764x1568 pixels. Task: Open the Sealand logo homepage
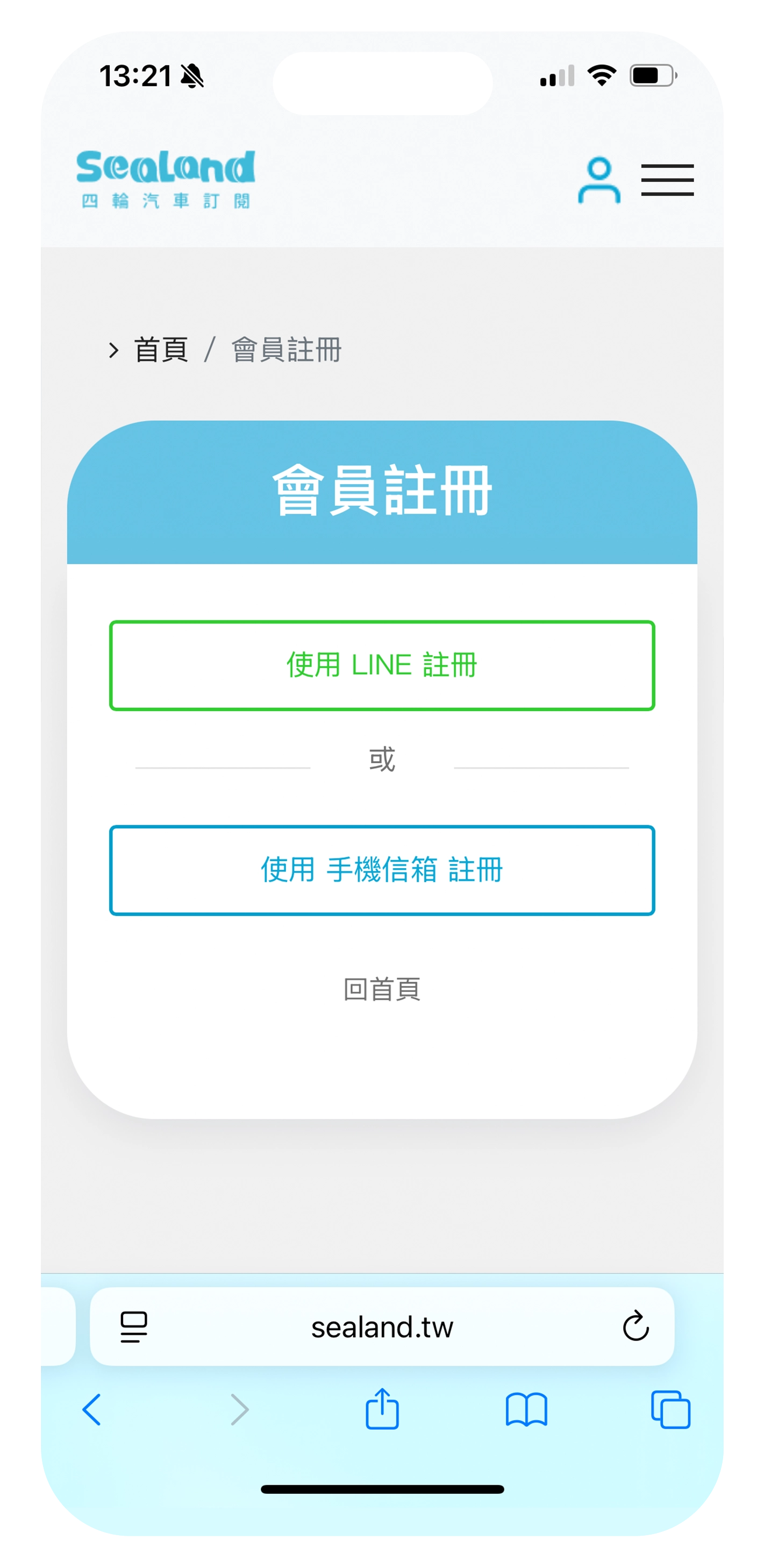[x=166, y=179]
